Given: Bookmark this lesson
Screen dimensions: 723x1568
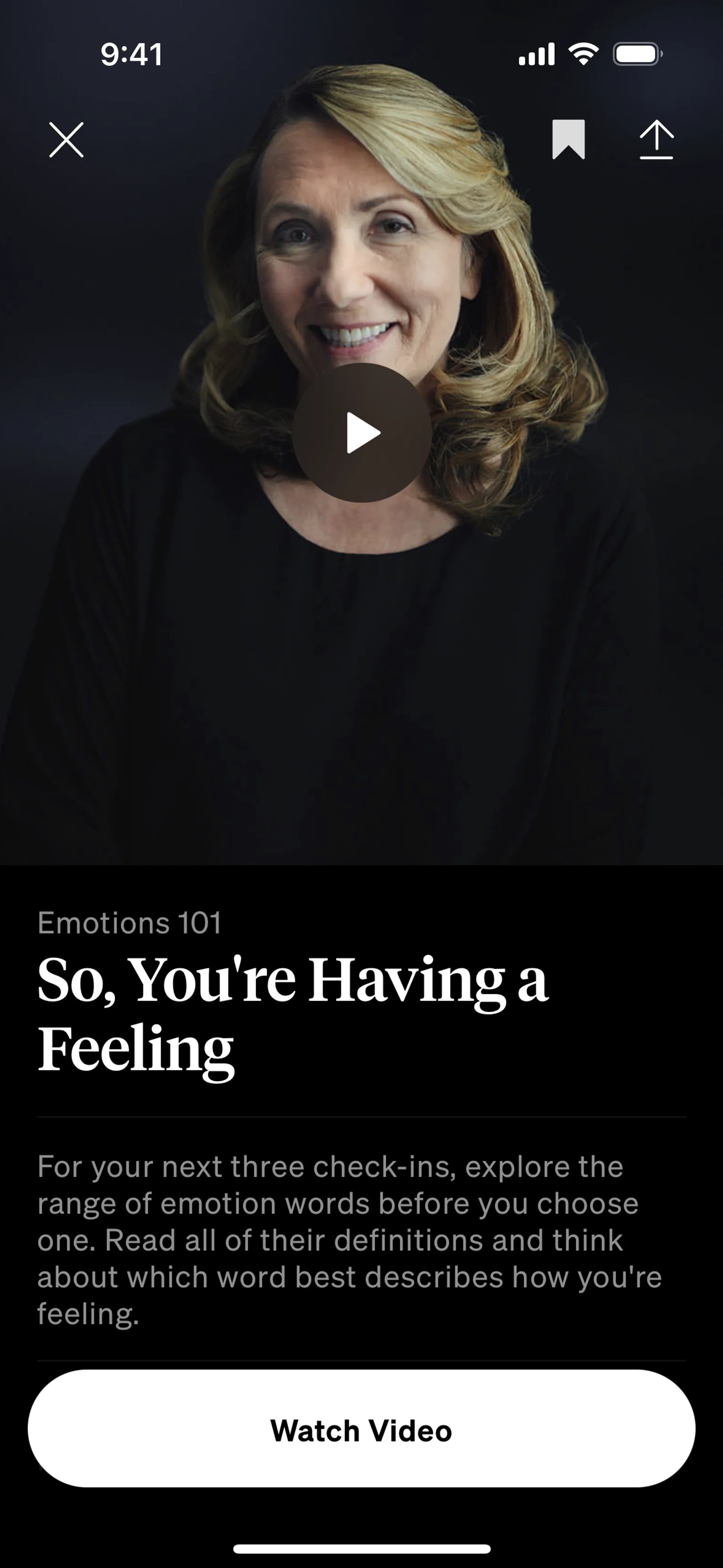Looking at the screenshot, I should click(568, 139).
